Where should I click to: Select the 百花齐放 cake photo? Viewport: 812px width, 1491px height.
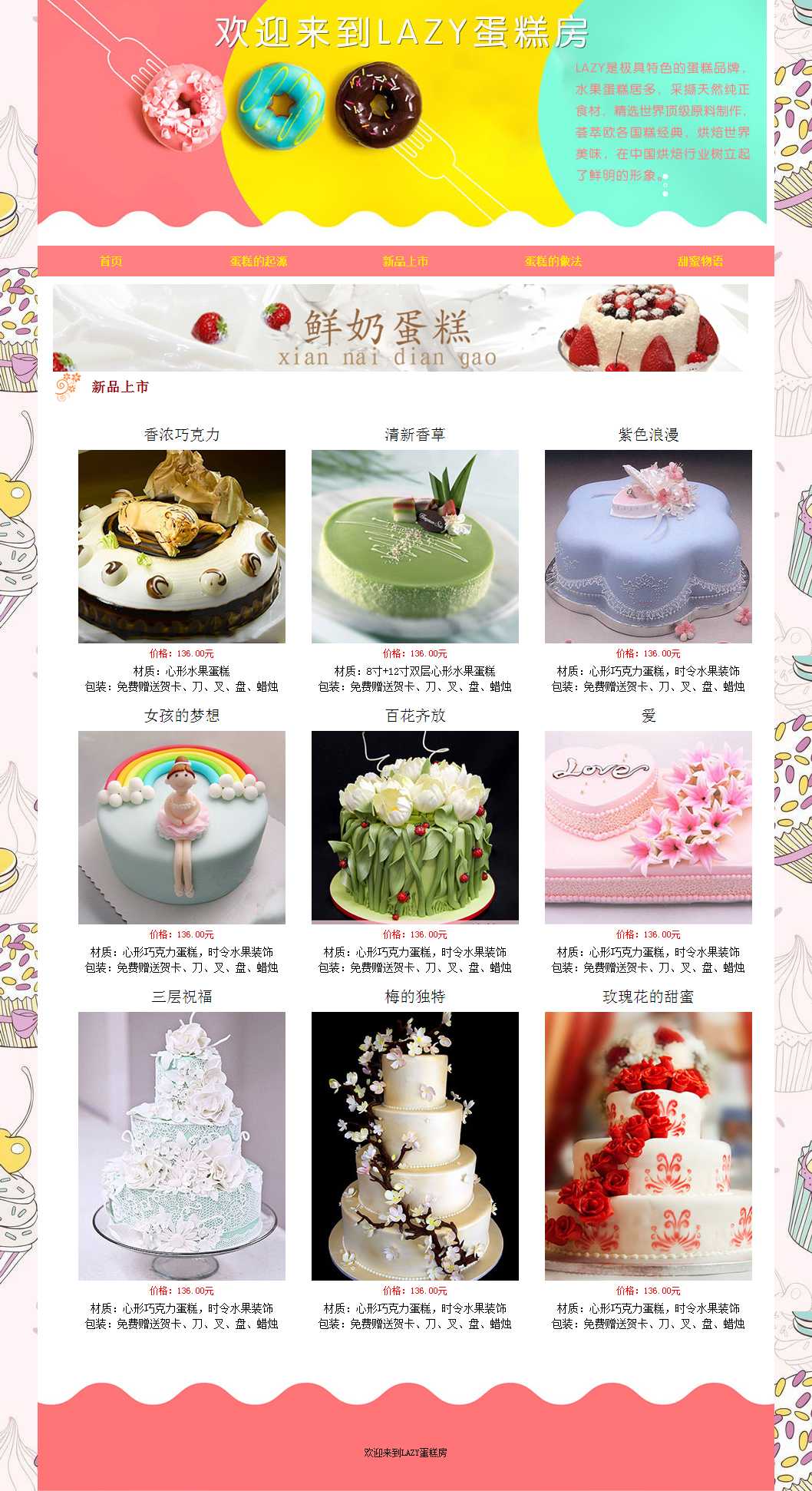tap(415, 827)
